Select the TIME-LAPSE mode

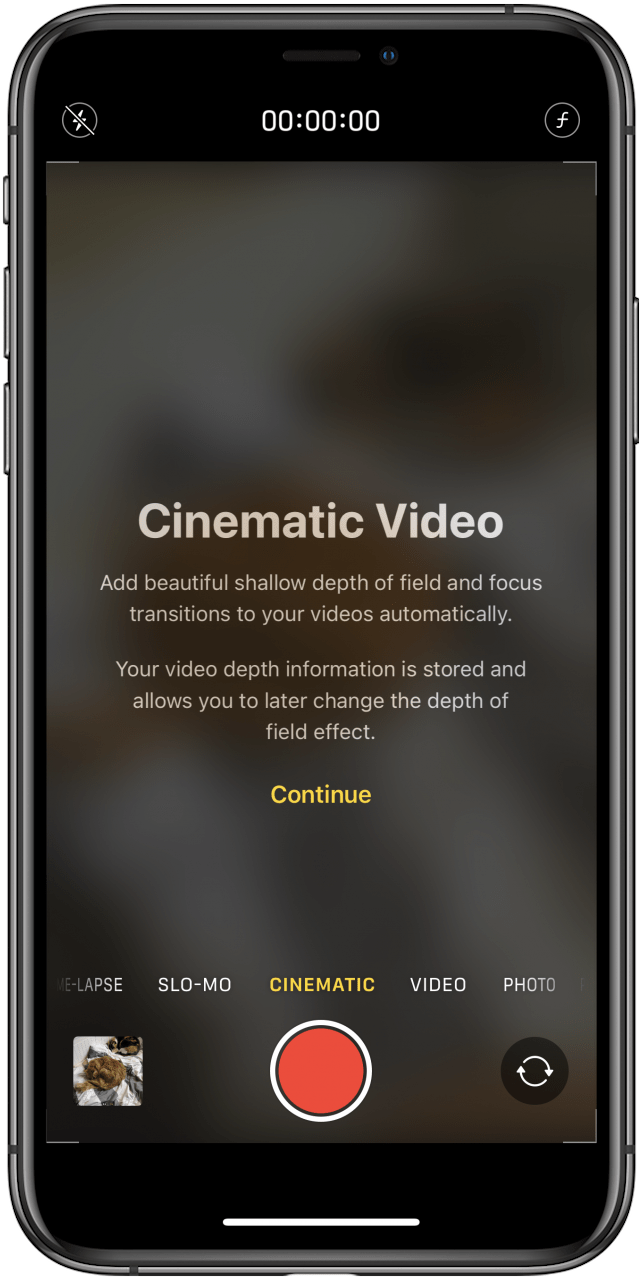point(90,985)
